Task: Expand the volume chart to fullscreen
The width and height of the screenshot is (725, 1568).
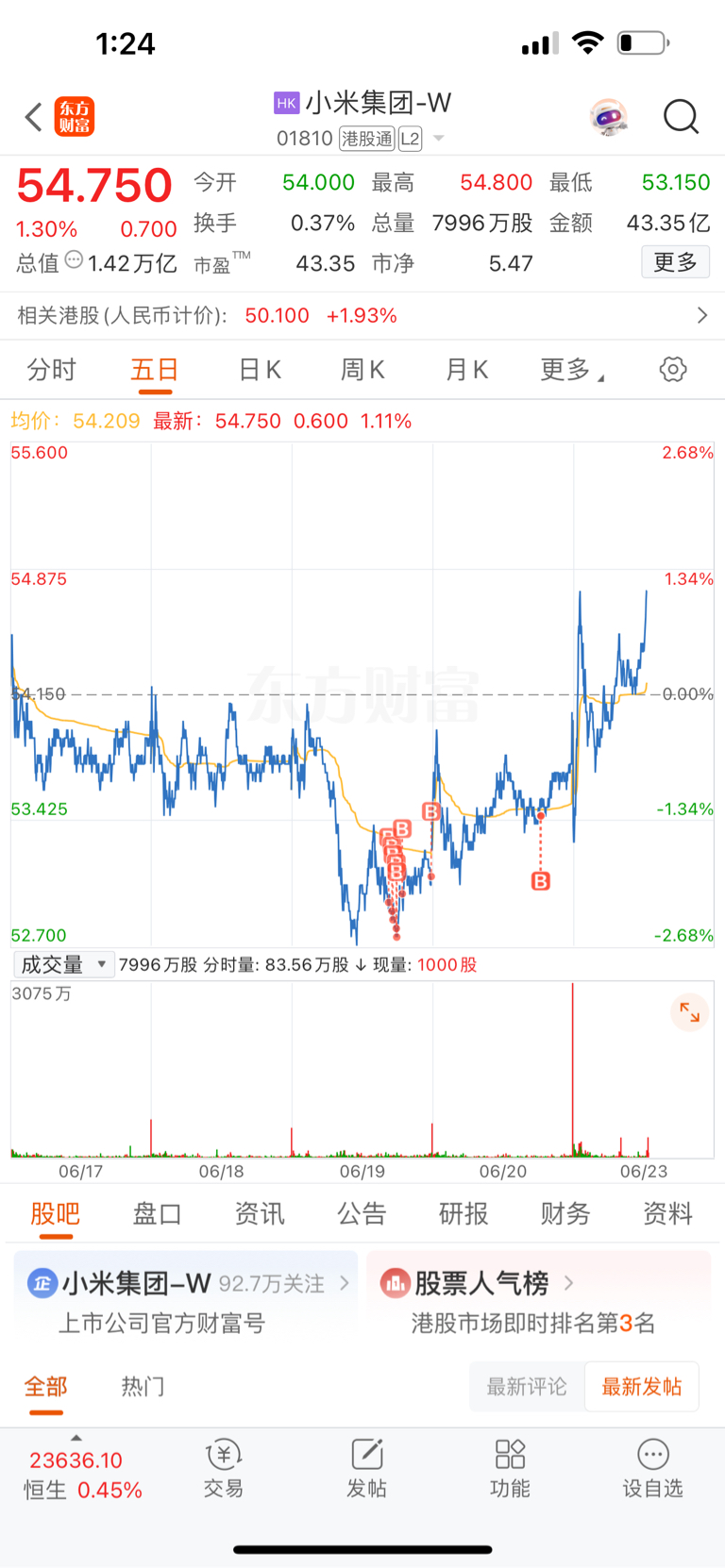Action: [689, 1011]
